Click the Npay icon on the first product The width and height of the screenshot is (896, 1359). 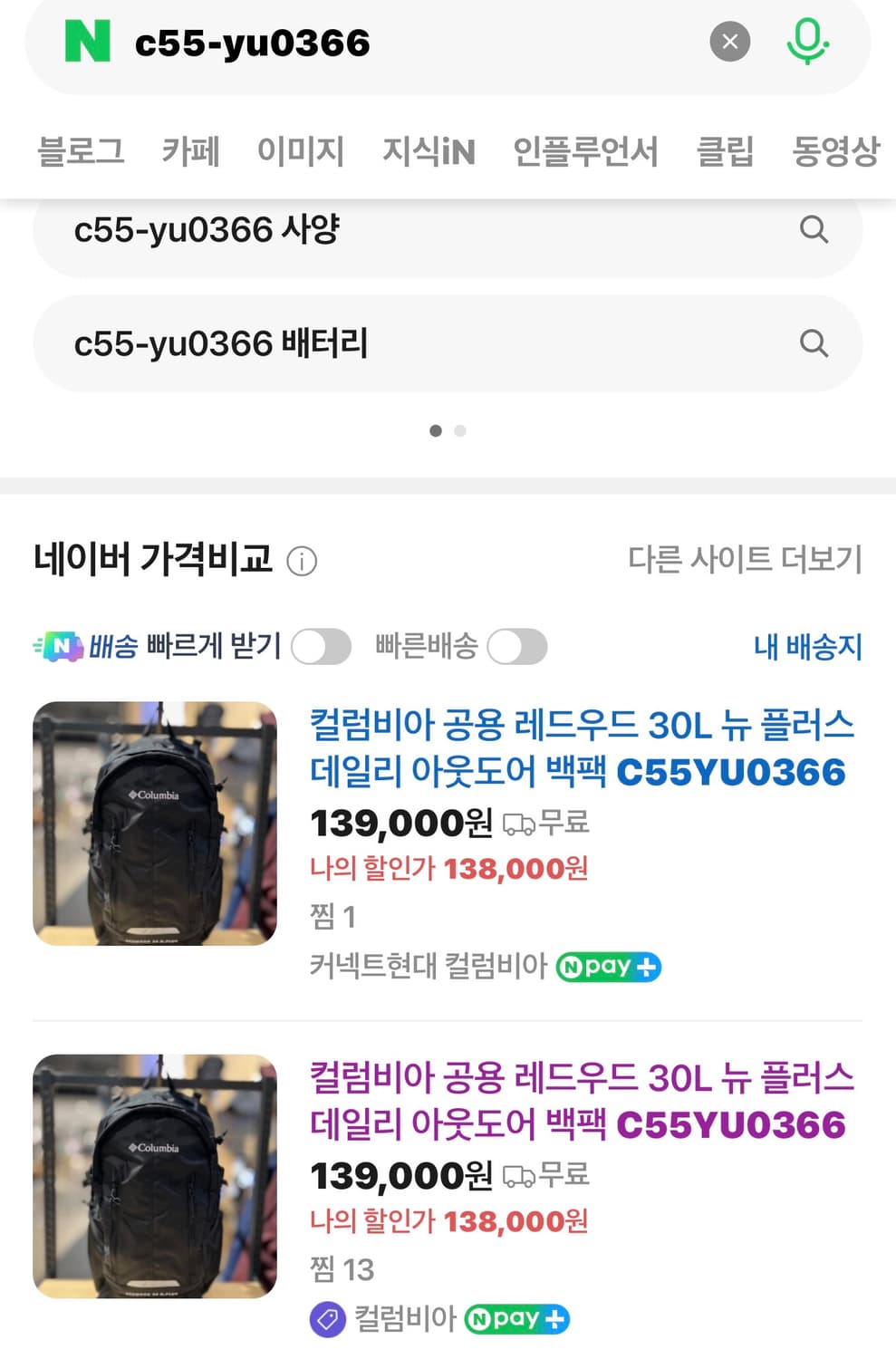click(607, 967)
